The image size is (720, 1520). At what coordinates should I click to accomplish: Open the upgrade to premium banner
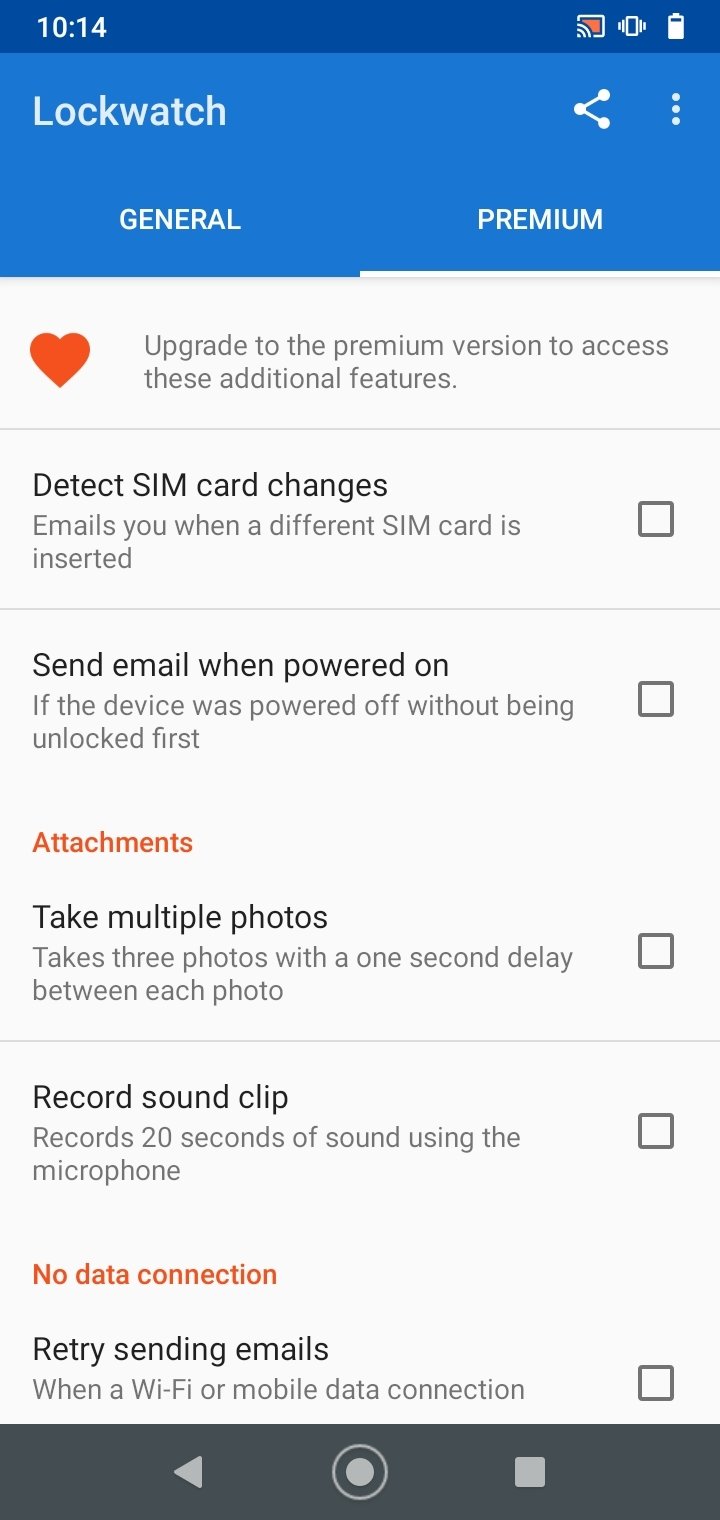pyautogui.click(x=360, y=361)
